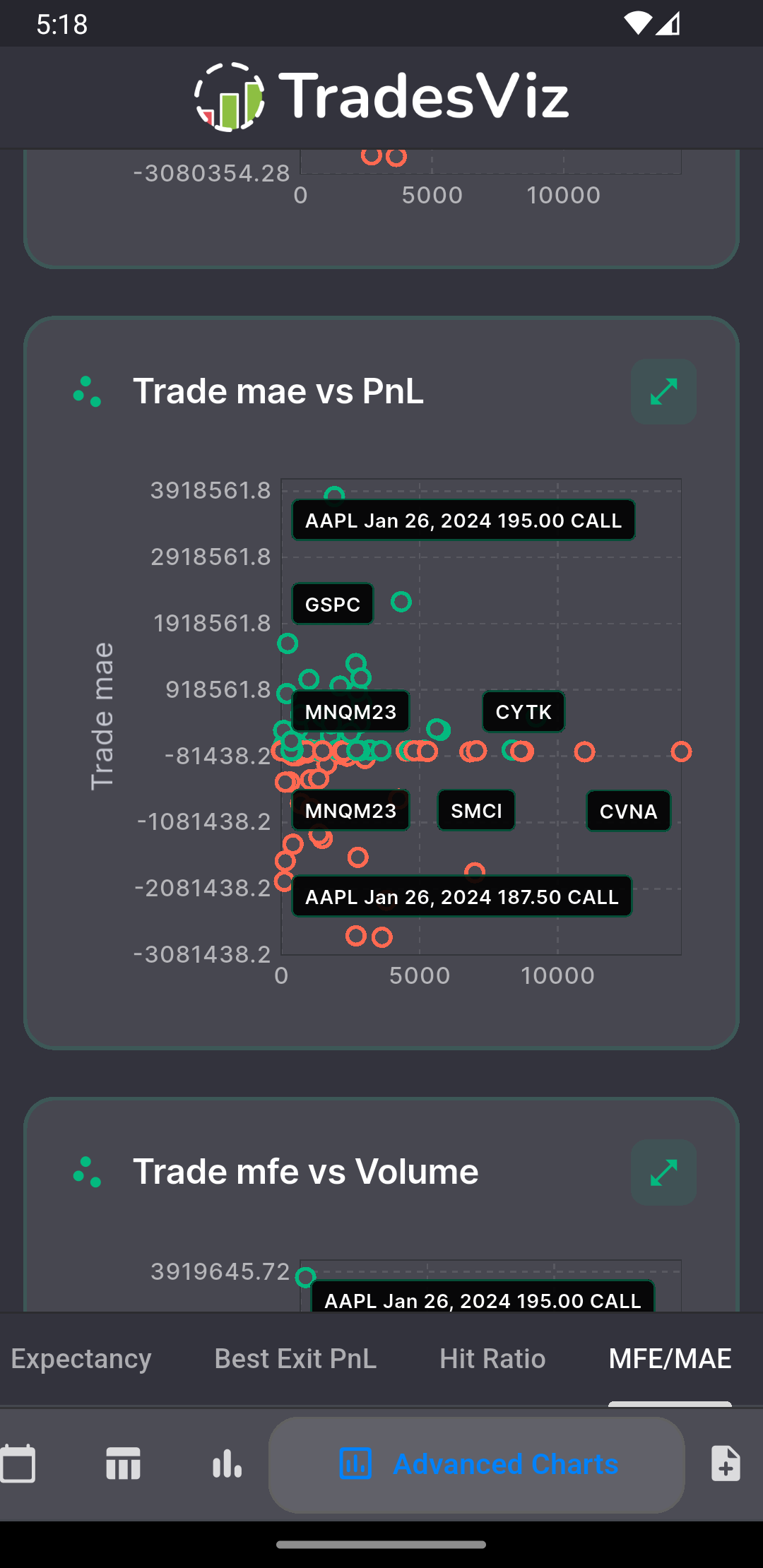Open the bar chart section in bottom navigation
Image resolution: width=763 pixels, height=1568 pixels.
pyautogui.click(x=227, y=1463)
